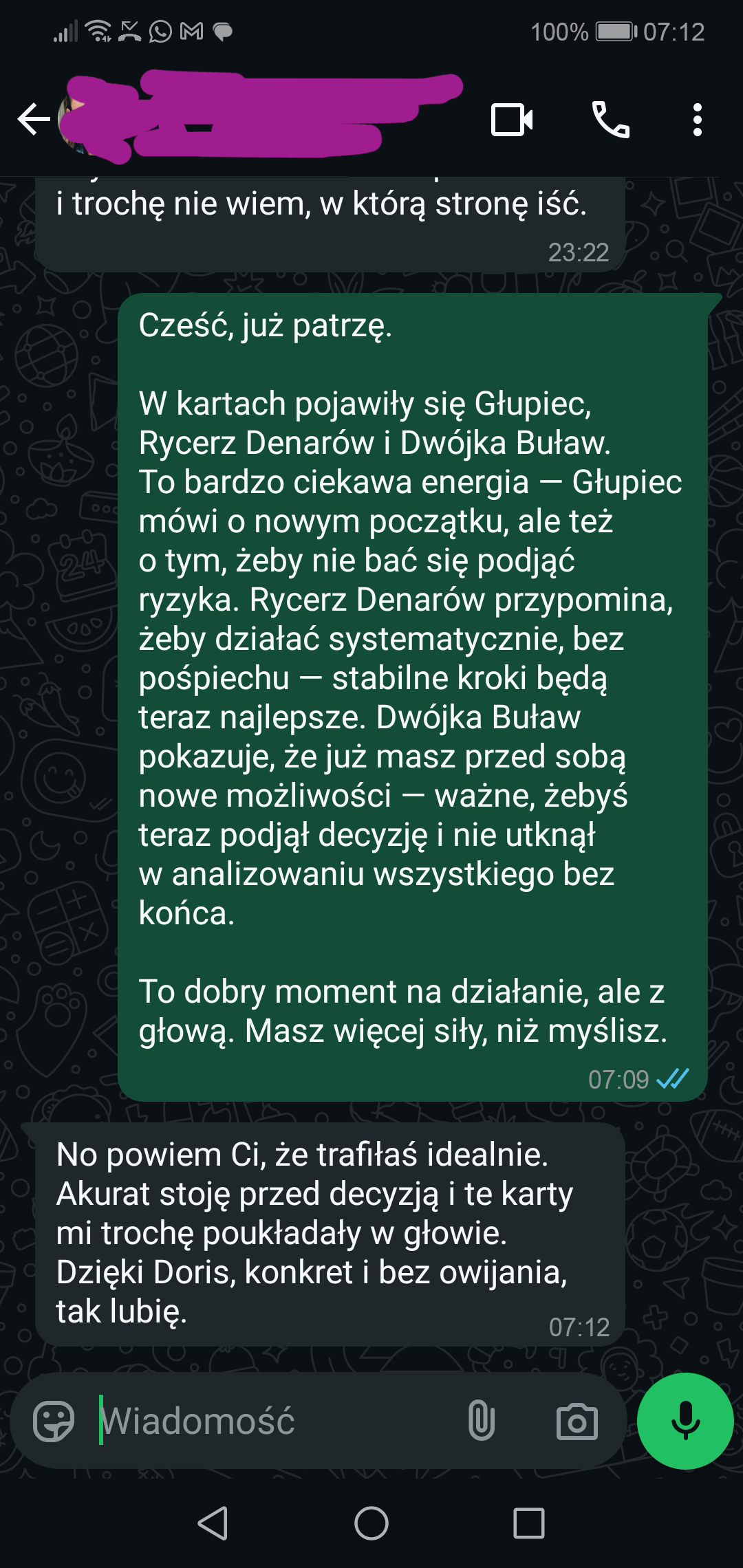Open the system recent apps view
The image size is (743, 1568).
[x=529, y=1523]
